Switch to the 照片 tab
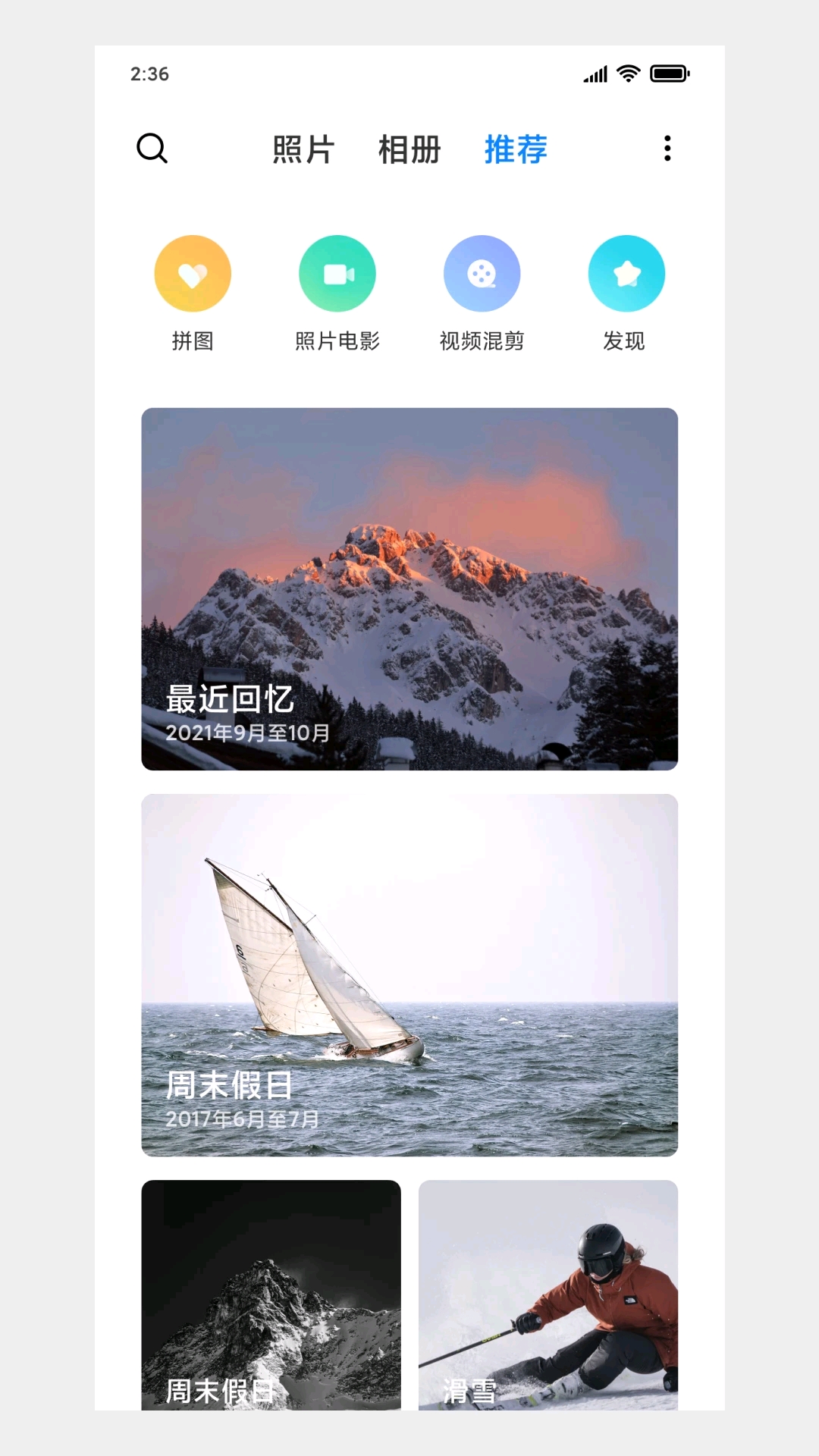This screenshot has height=1456, width=819. tap(303, 149)
